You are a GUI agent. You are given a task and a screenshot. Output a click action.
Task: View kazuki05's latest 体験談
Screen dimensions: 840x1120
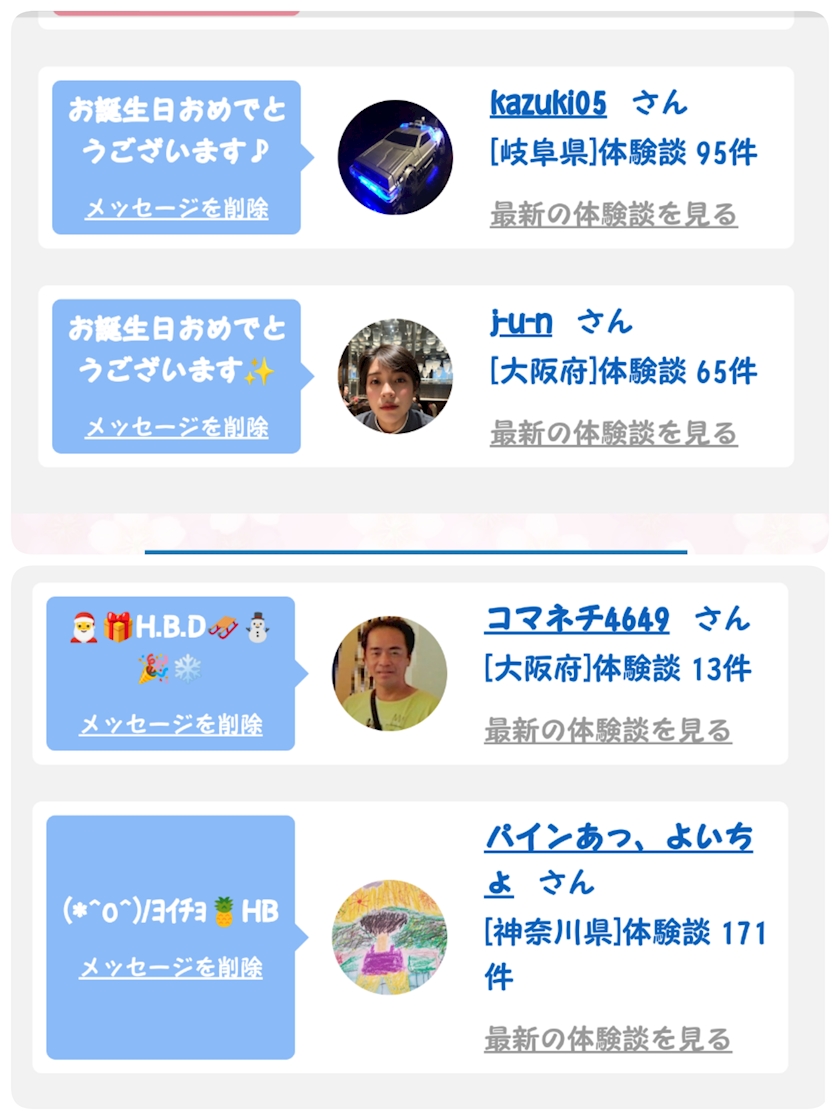point(614,214)
